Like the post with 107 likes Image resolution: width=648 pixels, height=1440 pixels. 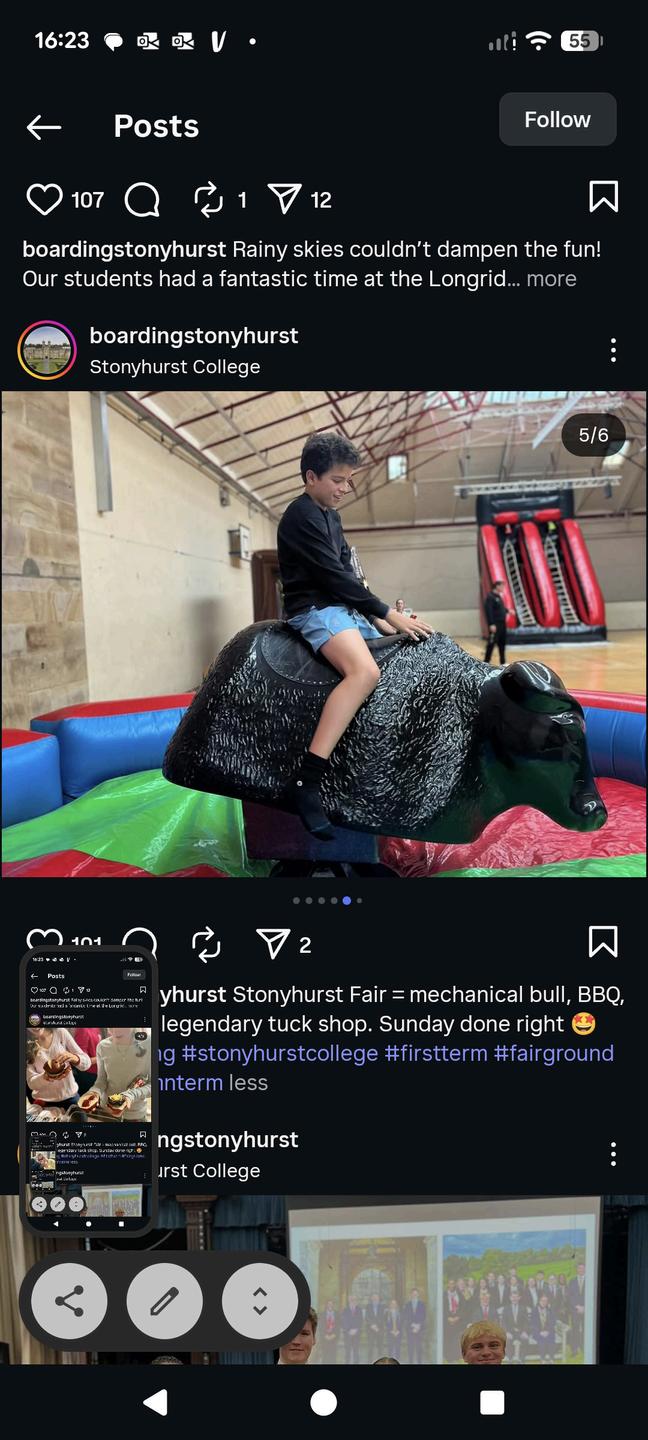coord(44,200)
